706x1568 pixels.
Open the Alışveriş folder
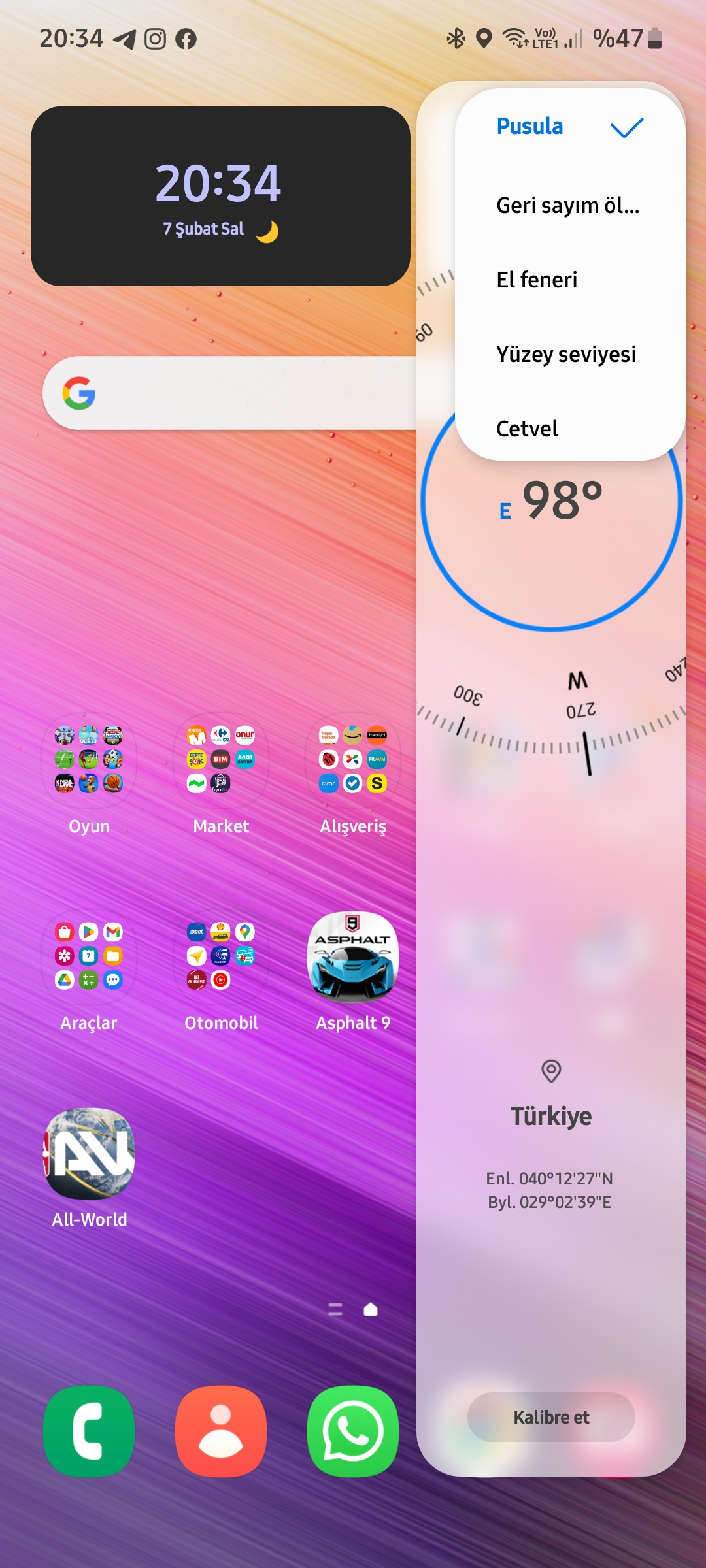click(x=353, y=760)
